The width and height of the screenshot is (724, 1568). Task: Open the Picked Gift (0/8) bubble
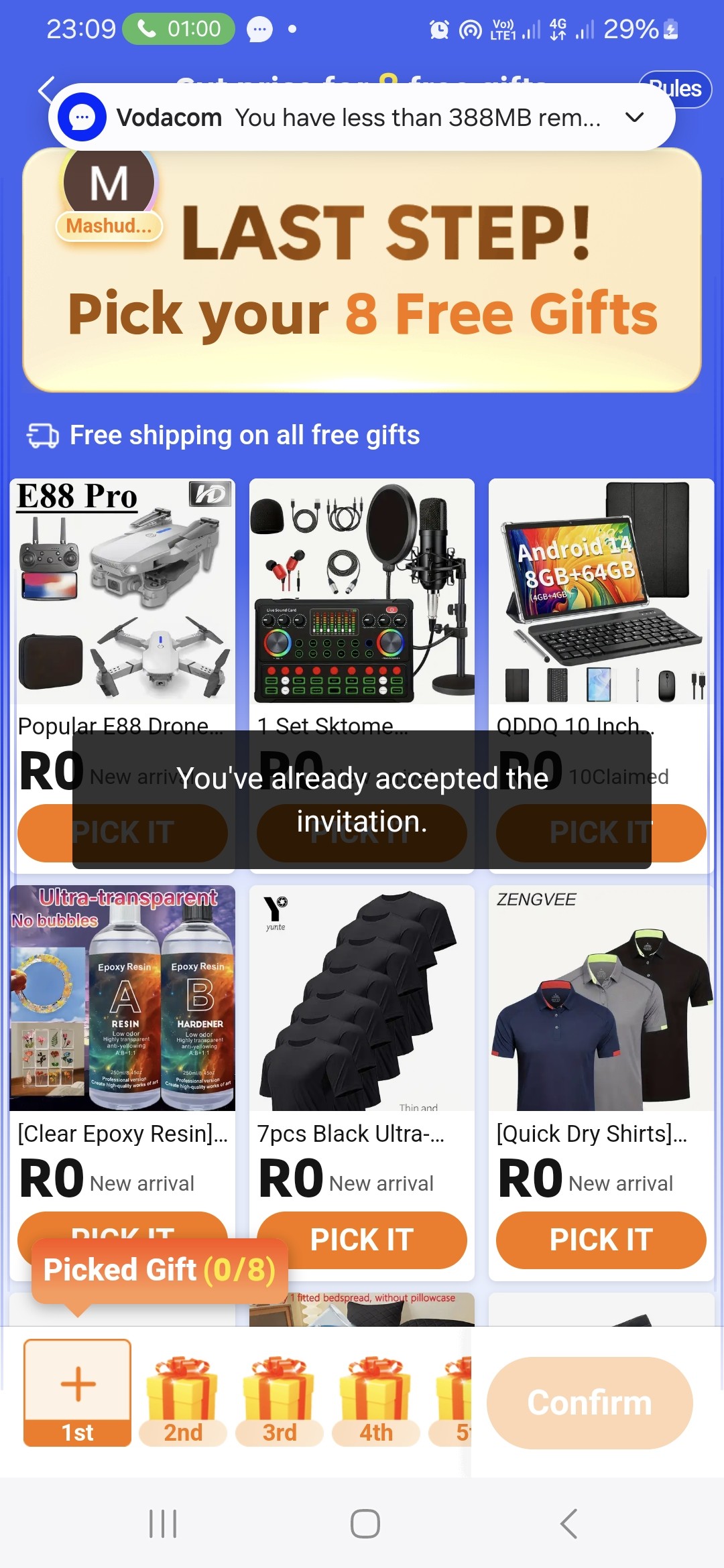coord(160,1270)
